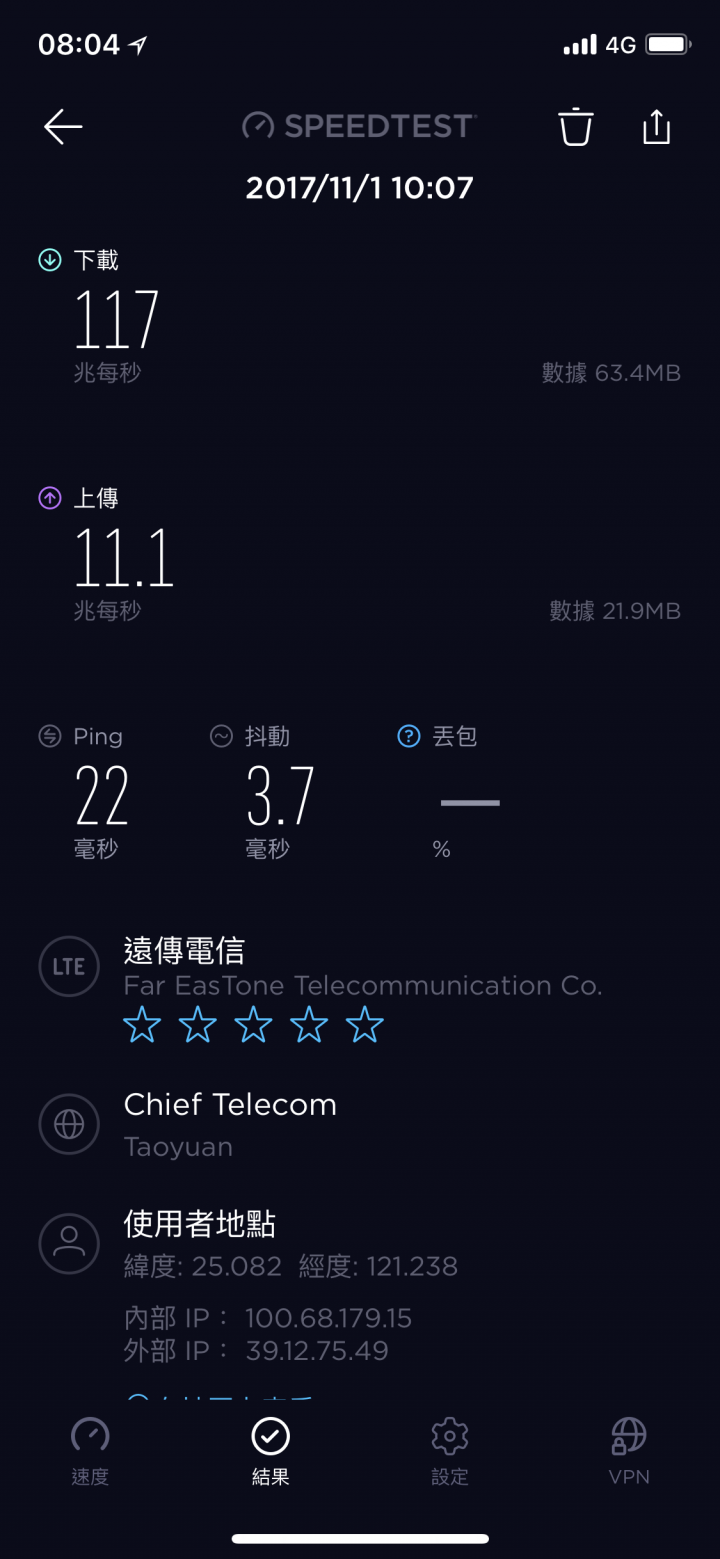Open the packet loss help icon

pos(409,737)
